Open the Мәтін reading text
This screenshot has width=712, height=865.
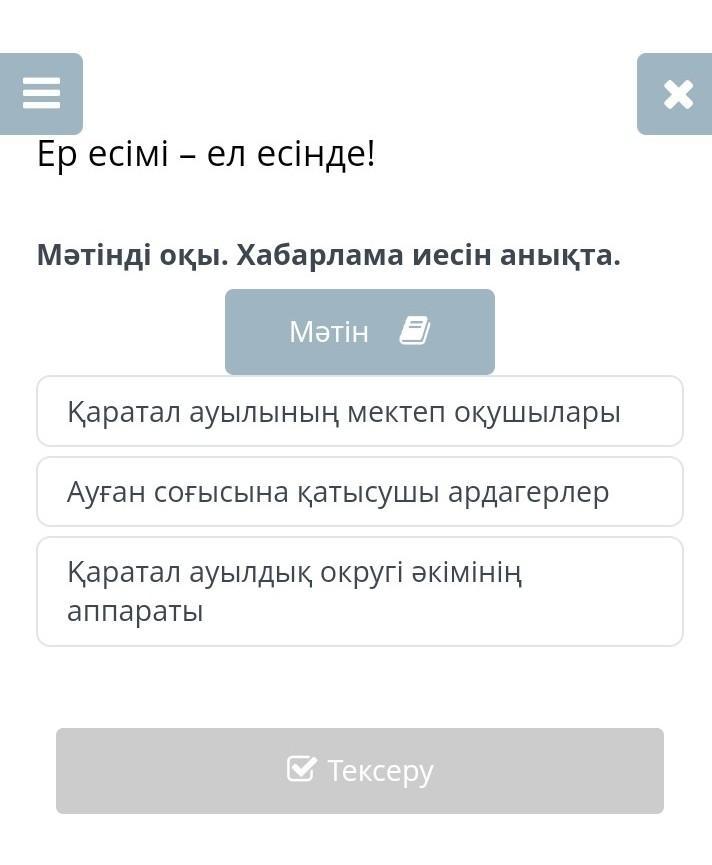pyautogui.click(x=359, y=332)
